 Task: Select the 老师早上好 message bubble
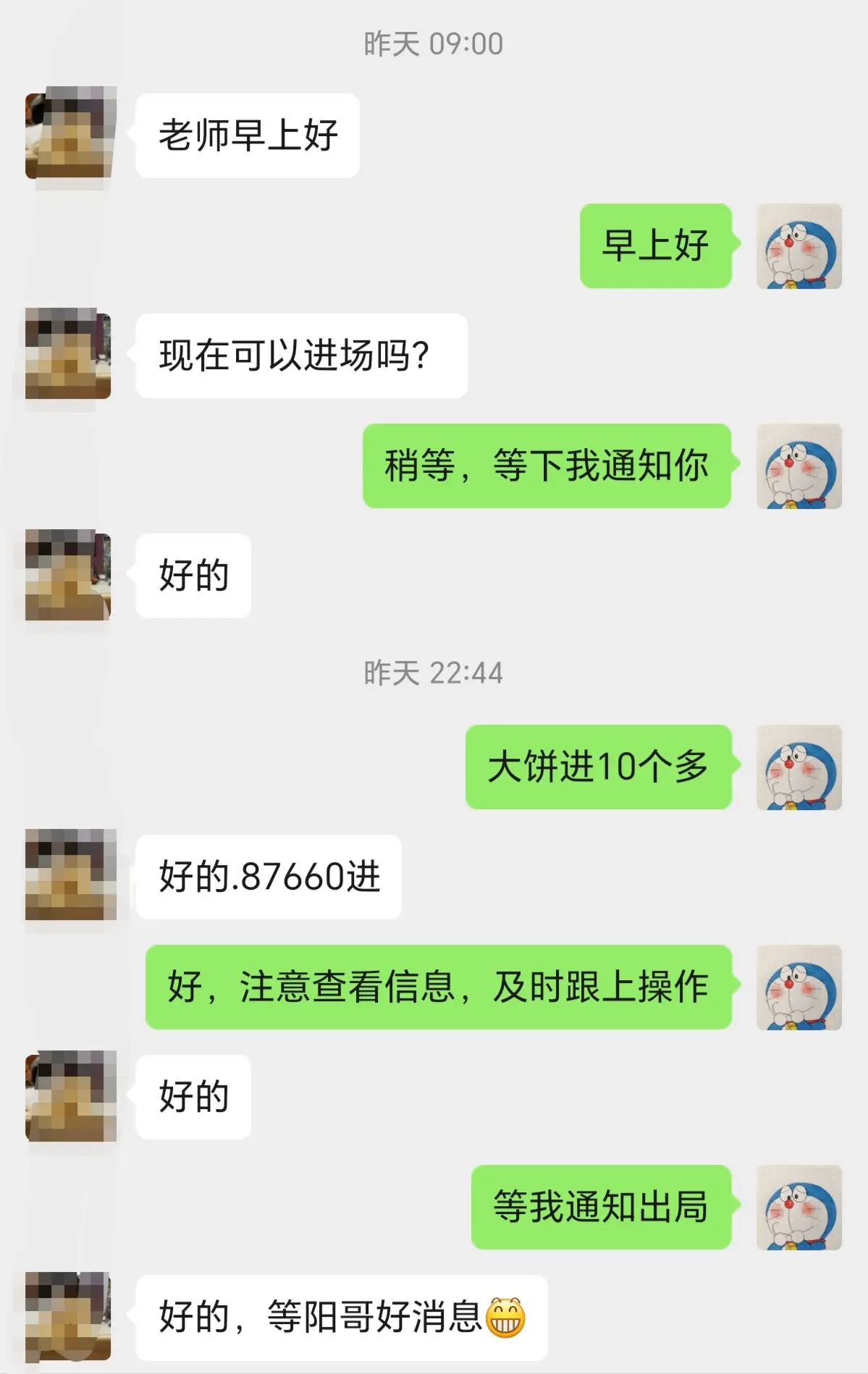coord(246,134)
